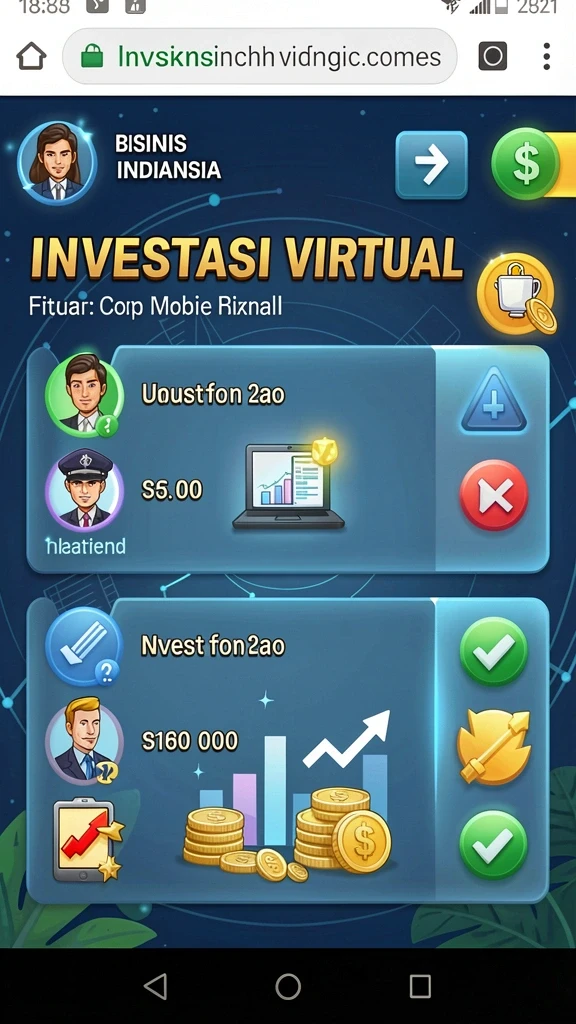Tap the gold cup and coin badge
Viewport: 576px width, 1024px height.
(517, 294)
